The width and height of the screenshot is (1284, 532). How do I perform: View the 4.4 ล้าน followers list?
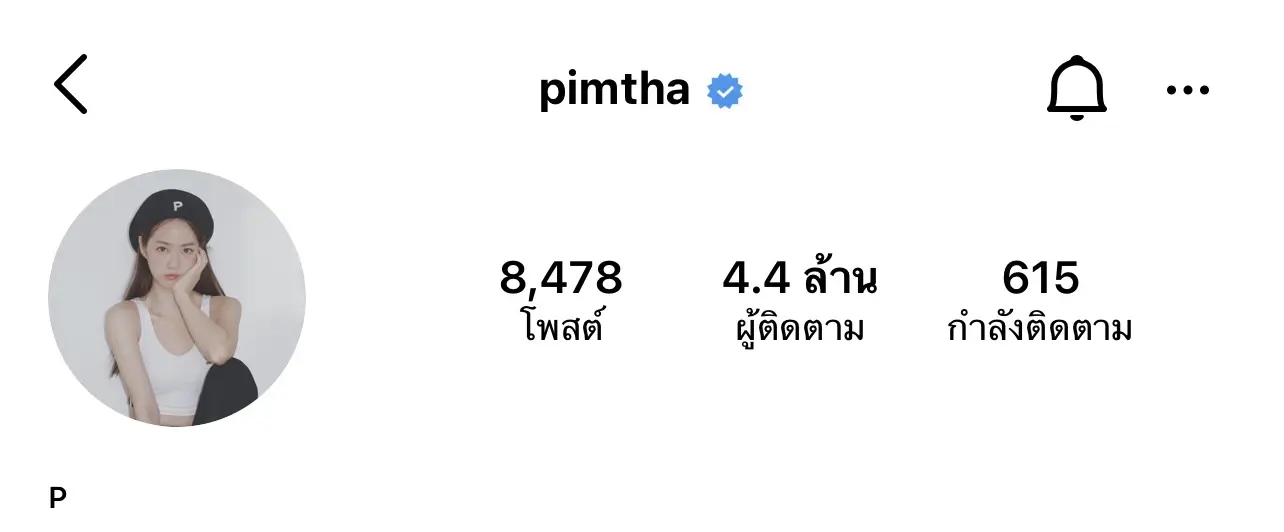pos(800,300)
